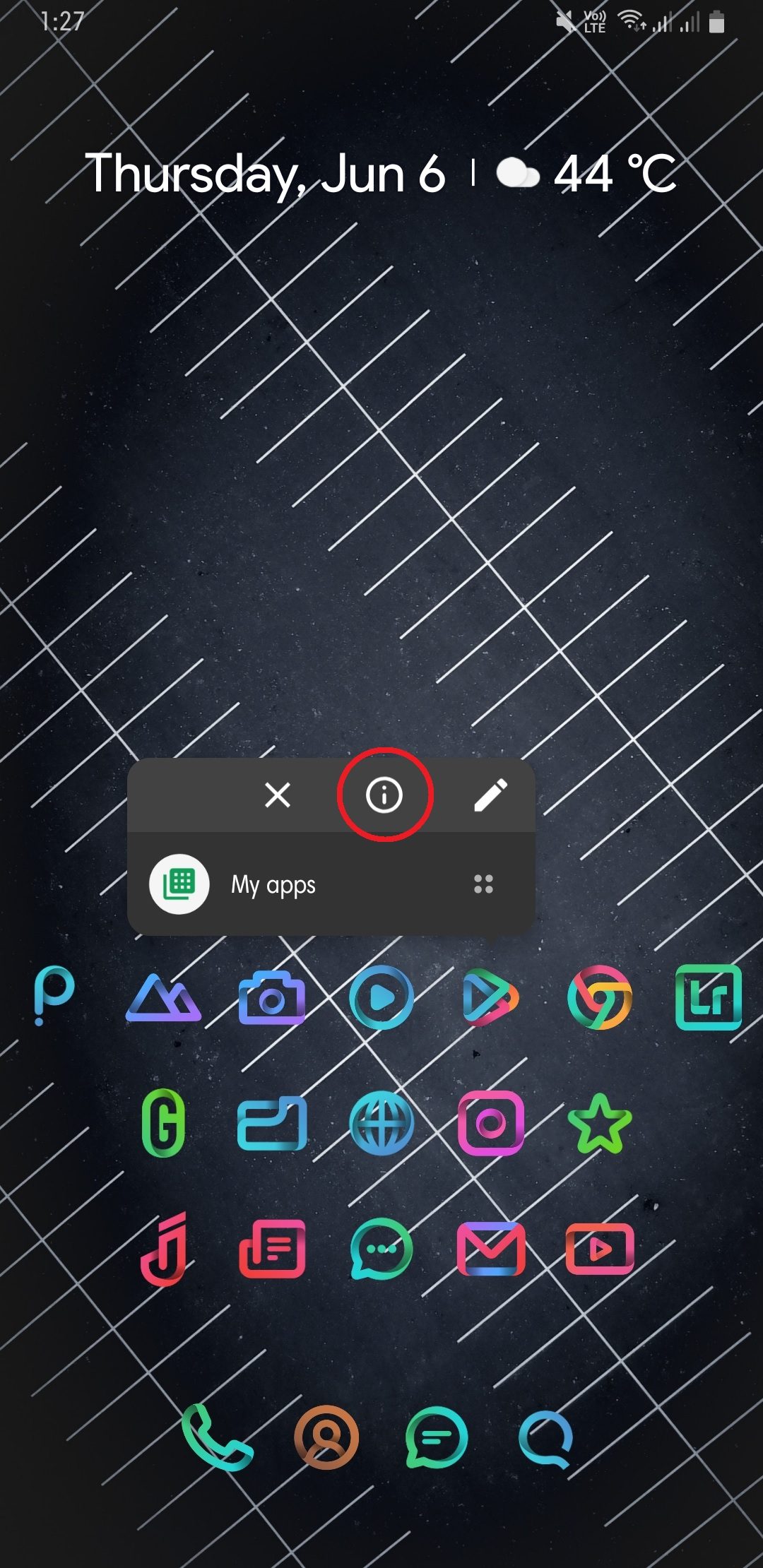The image size is (763, 1568).
Task: Open the Play Store app icon
Action: [x=490, y=997]
